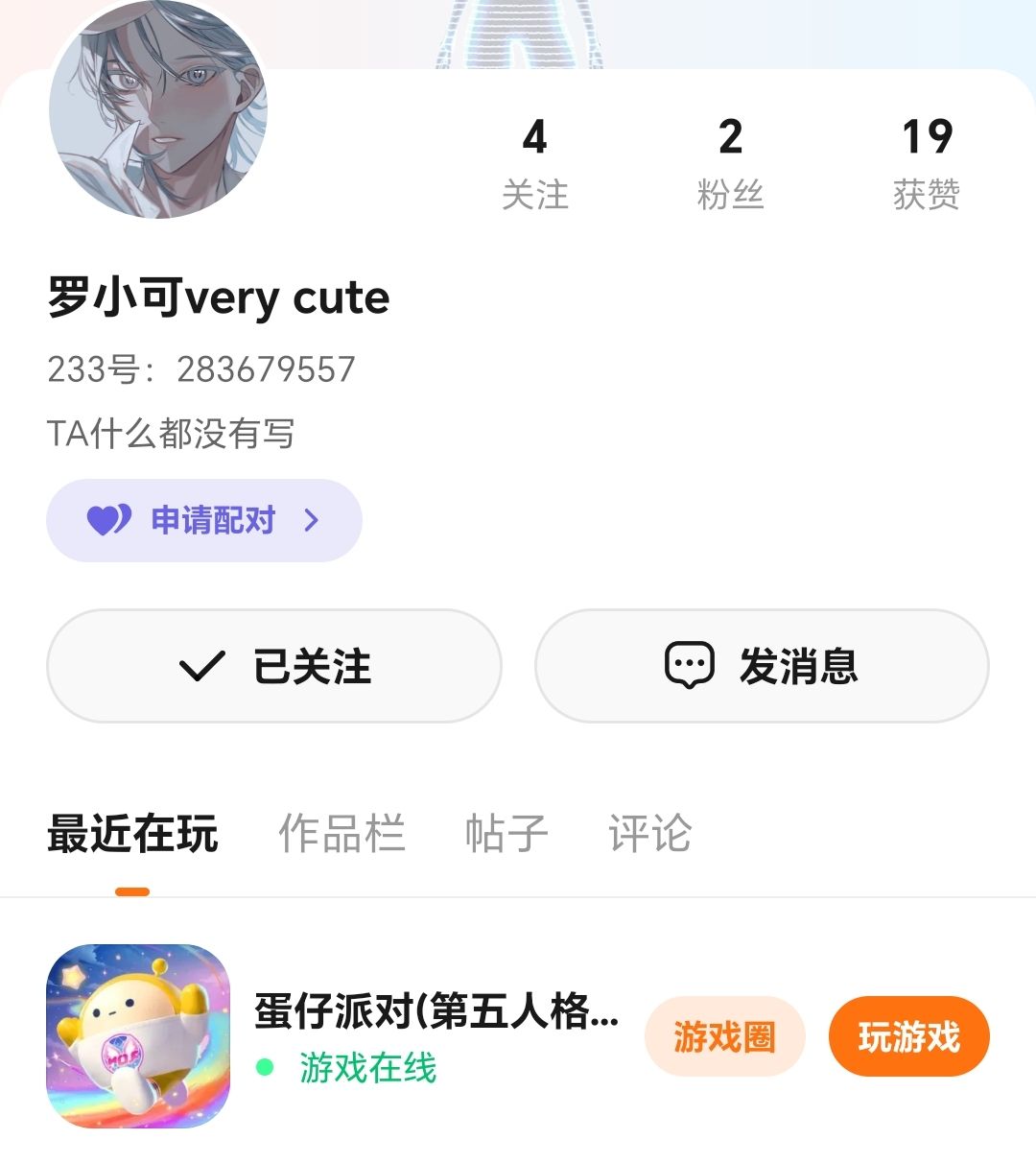Switch to the 评论 tab
The image size is (1036, 1163).
(x=649, y=833)
